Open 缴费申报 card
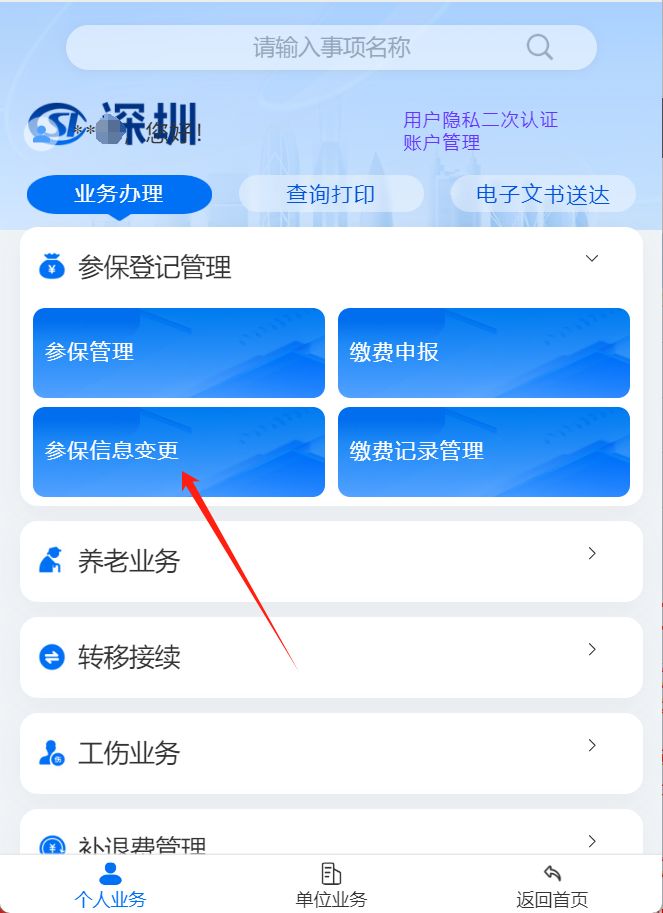 483,352
